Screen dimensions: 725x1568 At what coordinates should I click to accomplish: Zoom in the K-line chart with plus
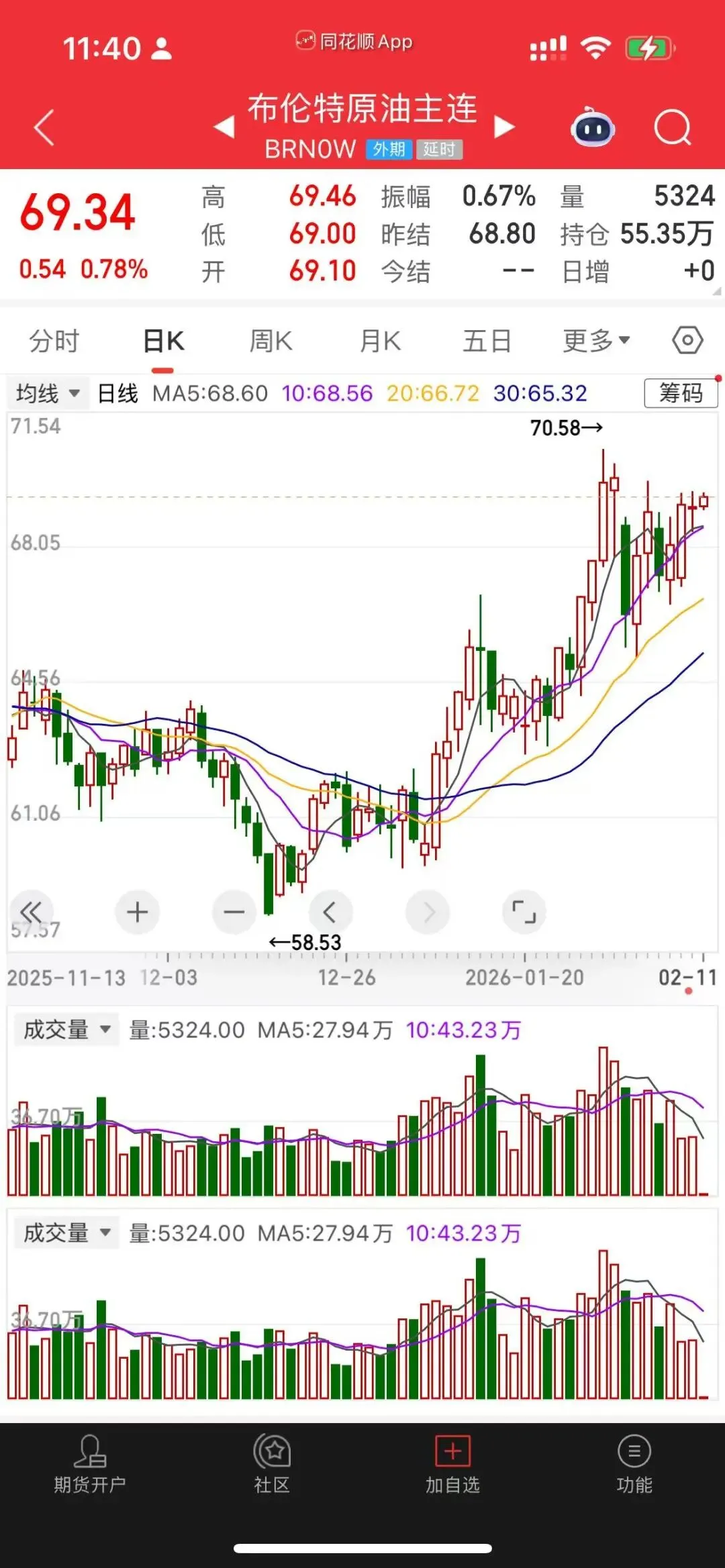(138, 912)
